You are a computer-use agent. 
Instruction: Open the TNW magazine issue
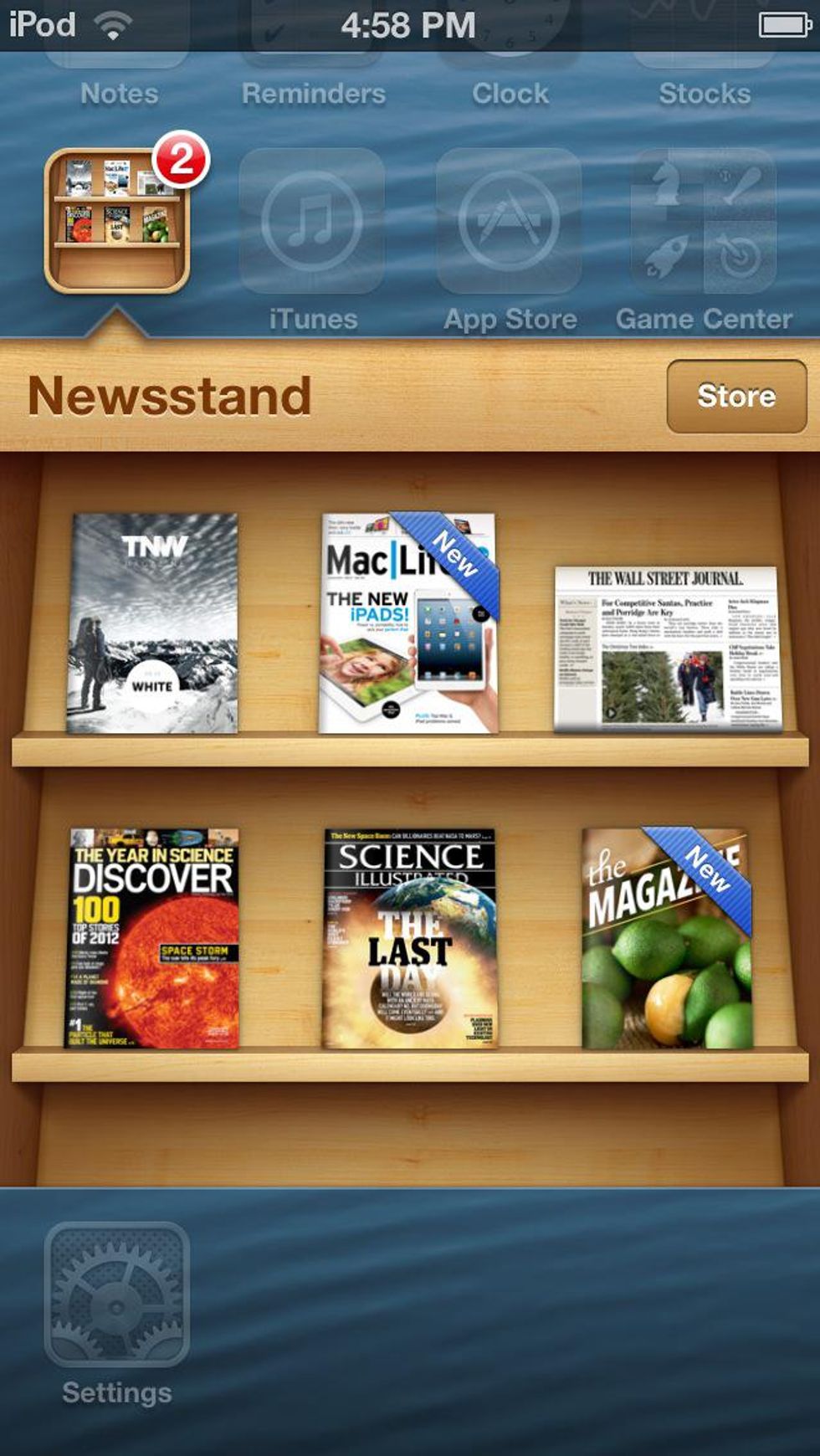pos(153,623)
